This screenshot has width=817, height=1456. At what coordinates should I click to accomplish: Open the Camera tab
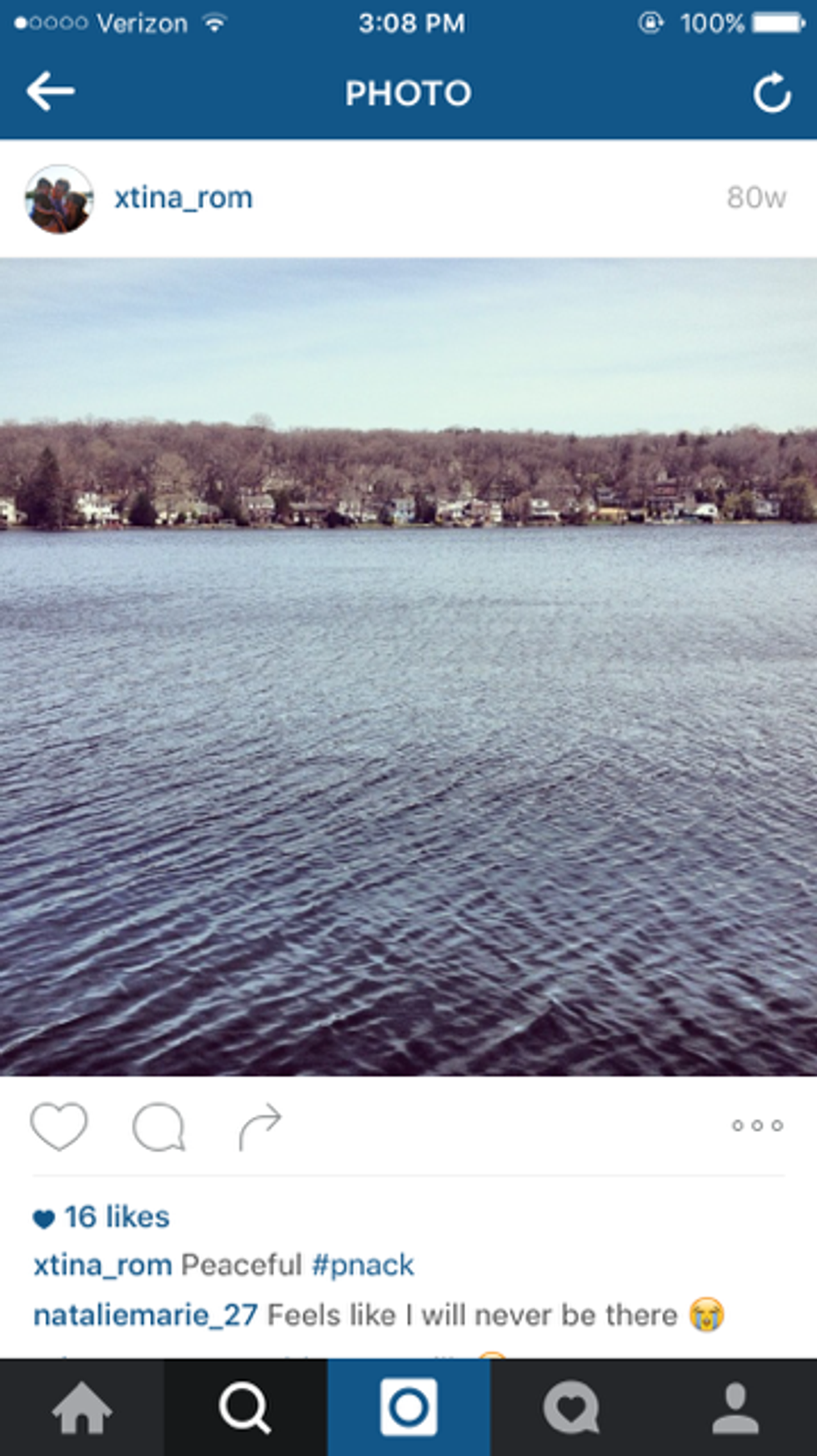pyautogui.click(x=408, y=1408)
